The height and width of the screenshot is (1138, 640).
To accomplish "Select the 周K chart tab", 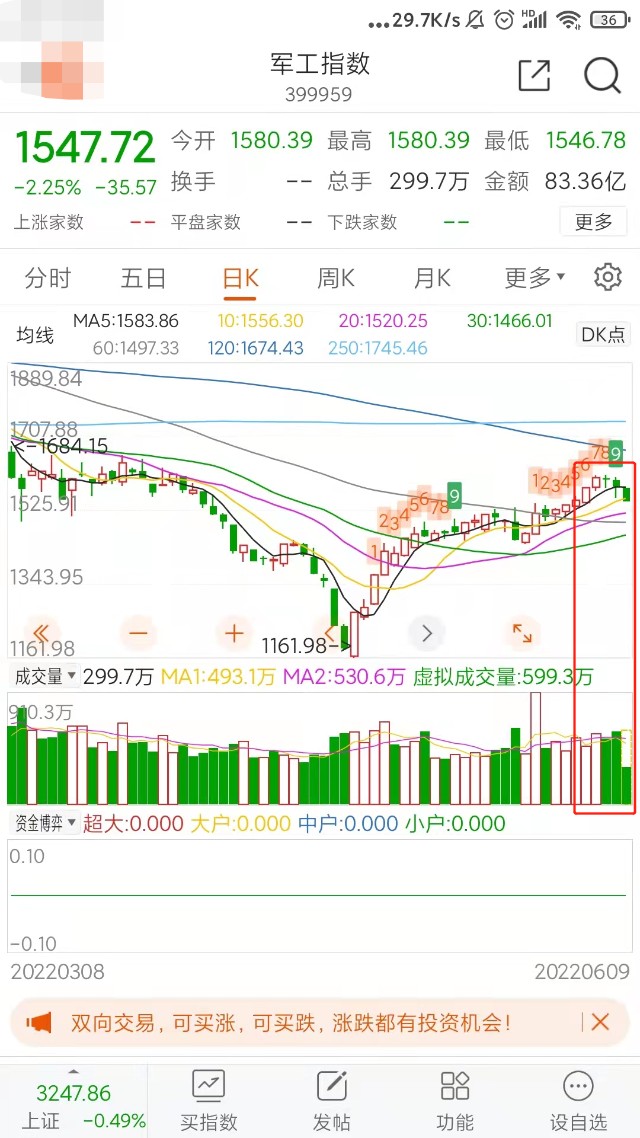I will pos(336,278).
